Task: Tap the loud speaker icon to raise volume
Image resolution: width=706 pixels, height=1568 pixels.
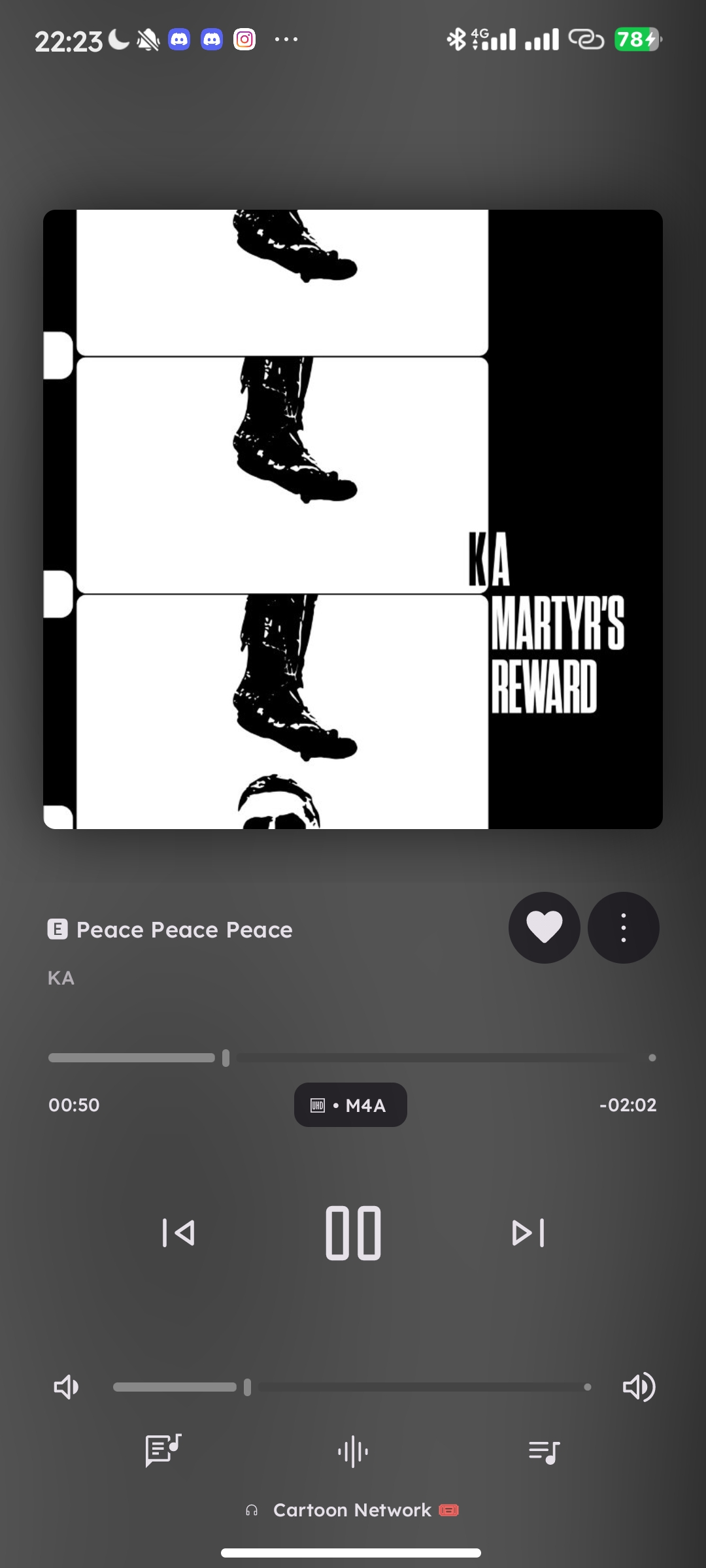Action: pos(639,1387)
